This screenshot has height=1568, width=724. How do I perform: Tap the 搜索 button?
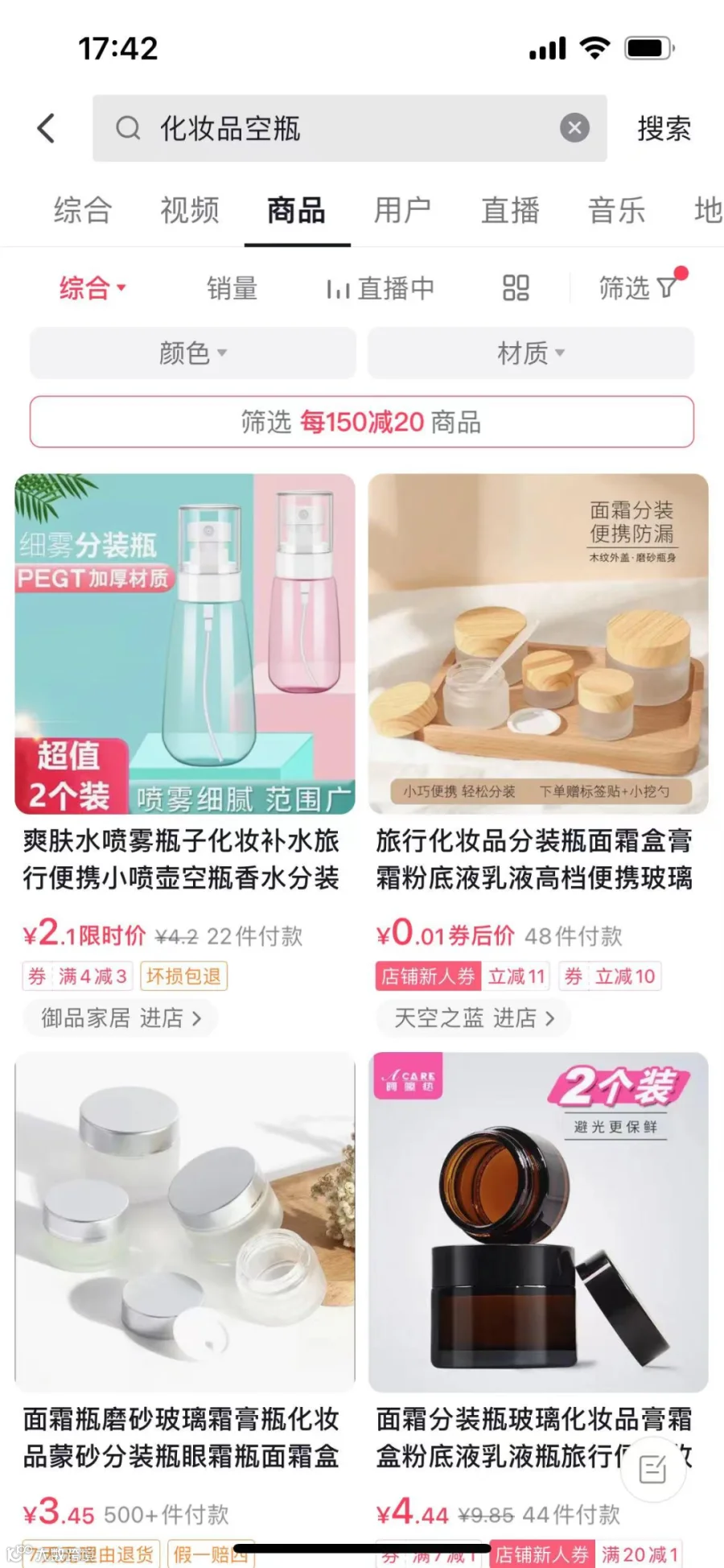[x=664, y=129]
